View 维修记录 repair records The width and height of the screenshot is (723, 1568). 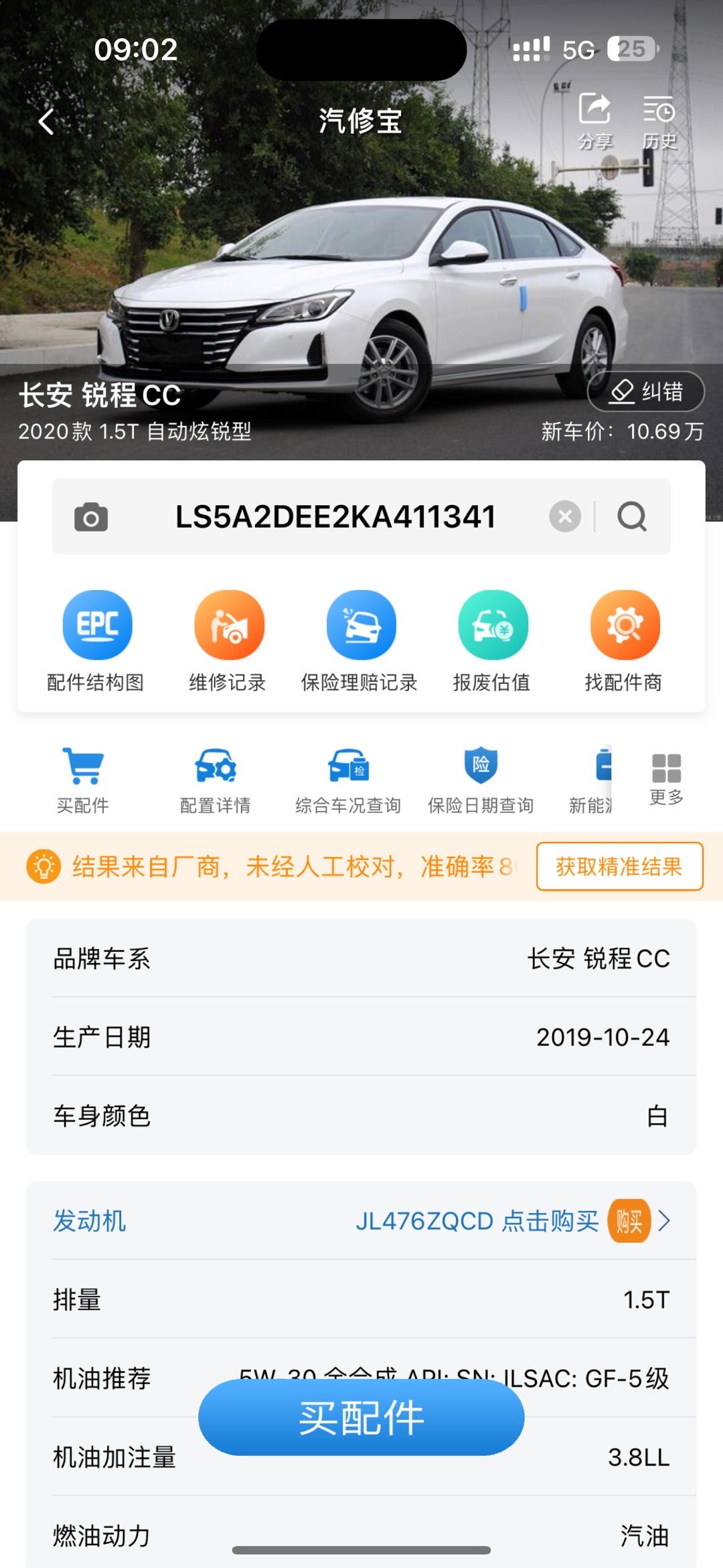pyautogui.click(x=228, y=640)
